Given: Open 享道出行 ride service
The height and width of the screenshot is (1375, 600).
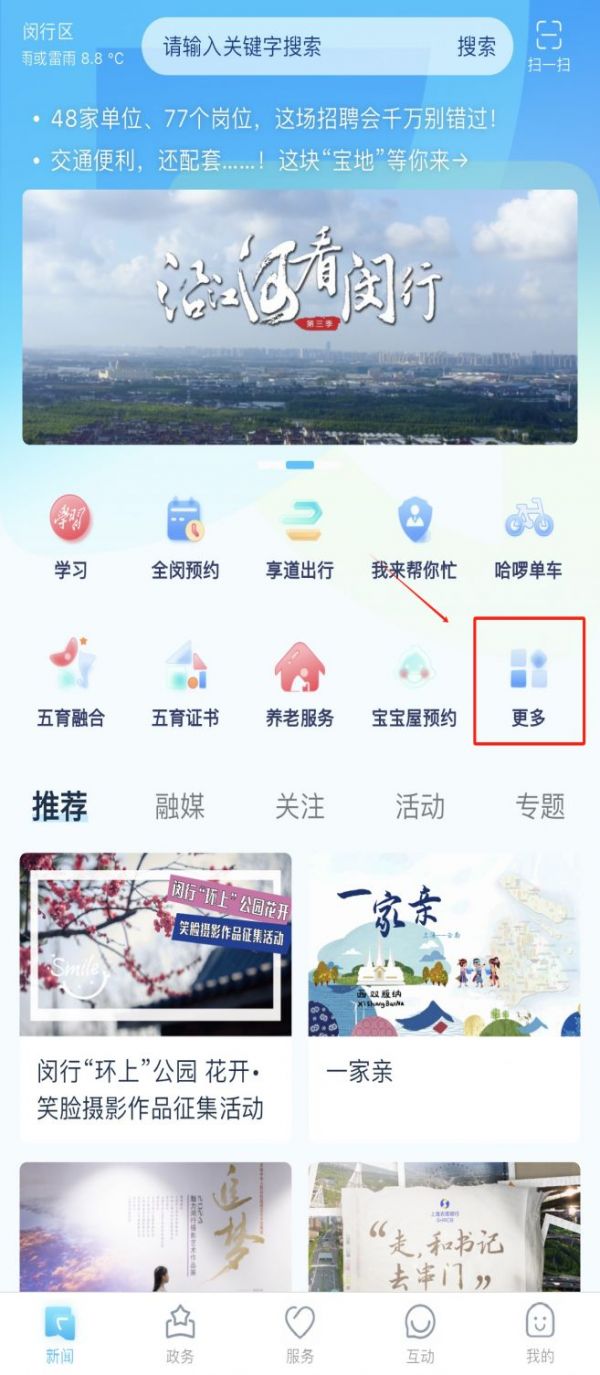Looking at the screenshot, I should [x=299, y=537].
